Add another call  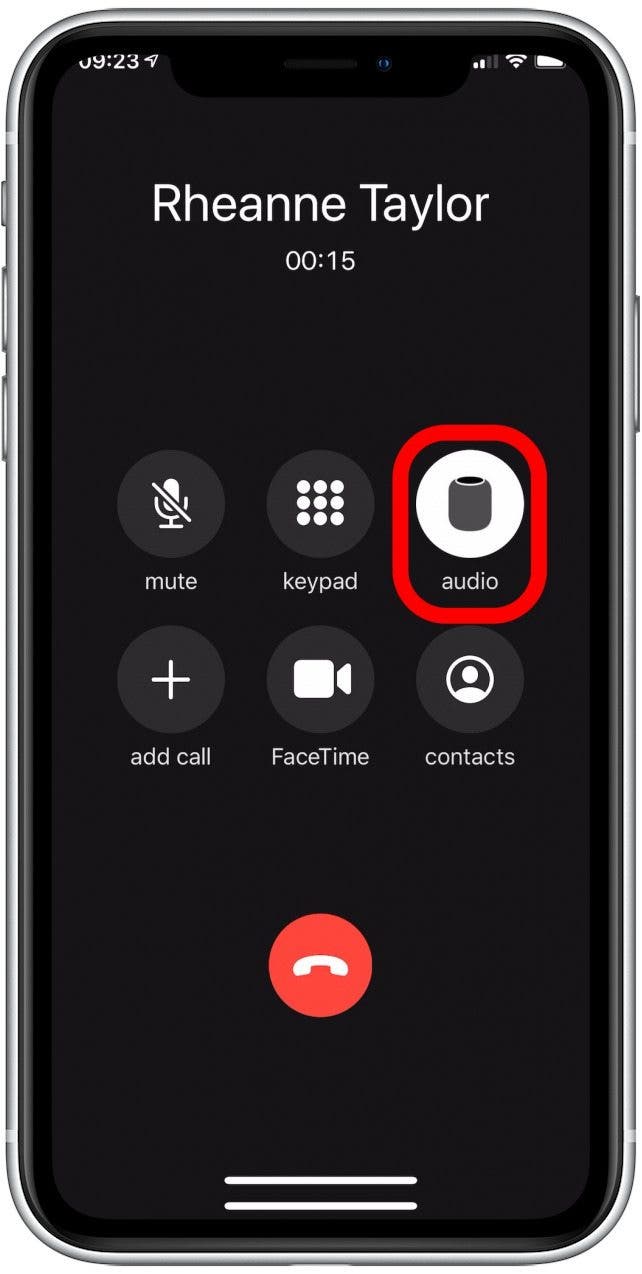171,681
